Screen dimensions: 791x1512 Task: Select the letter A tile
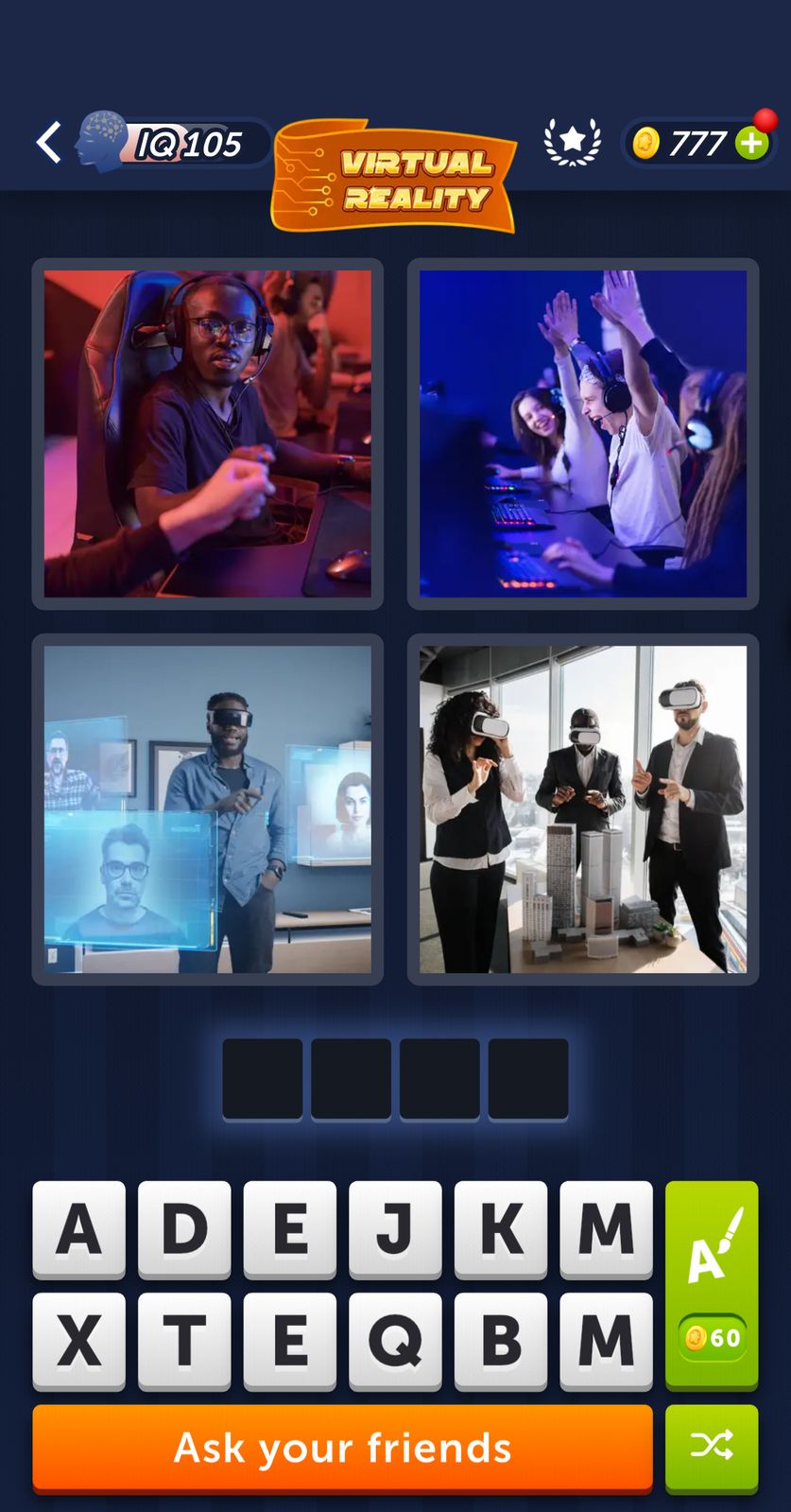[79, 1228]
